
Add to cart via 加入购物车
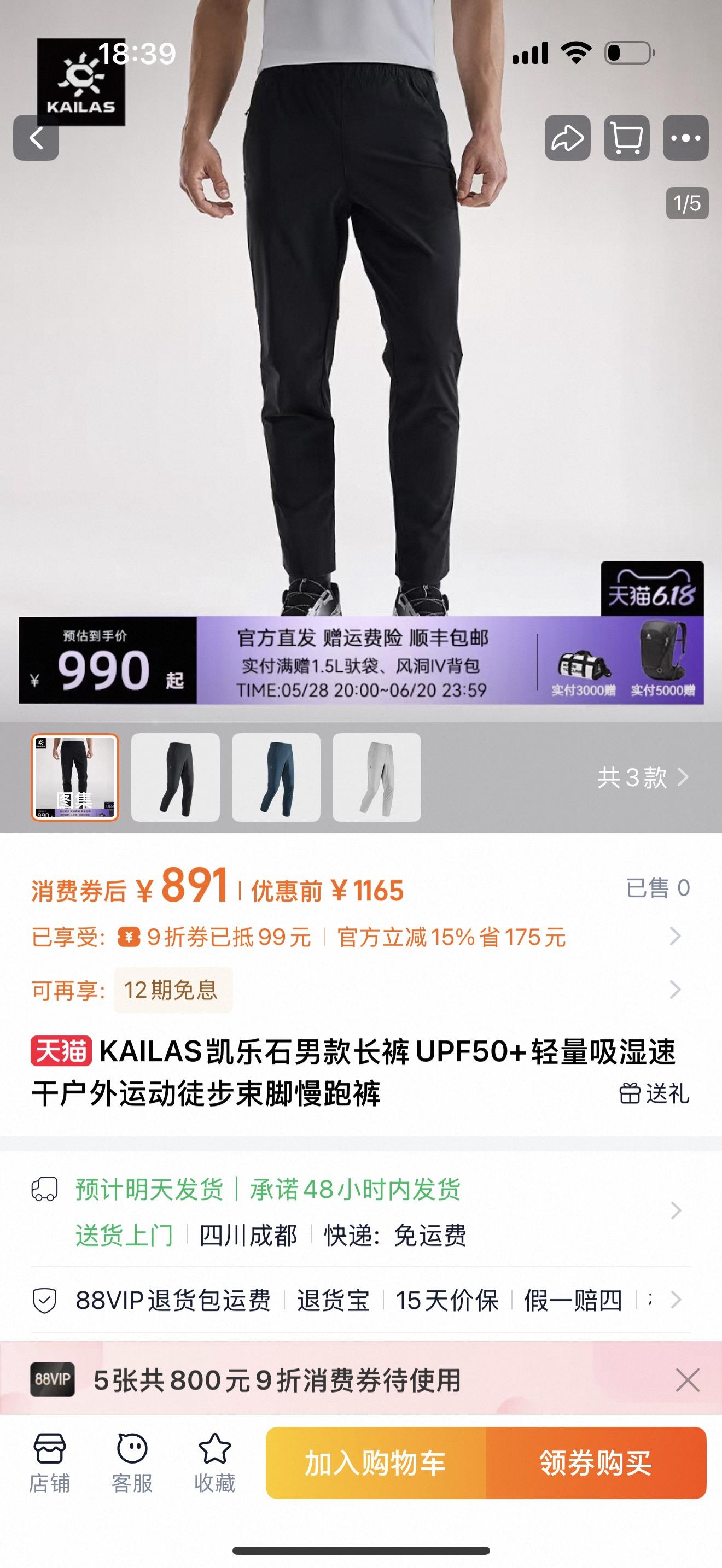tap(376, 1462)
